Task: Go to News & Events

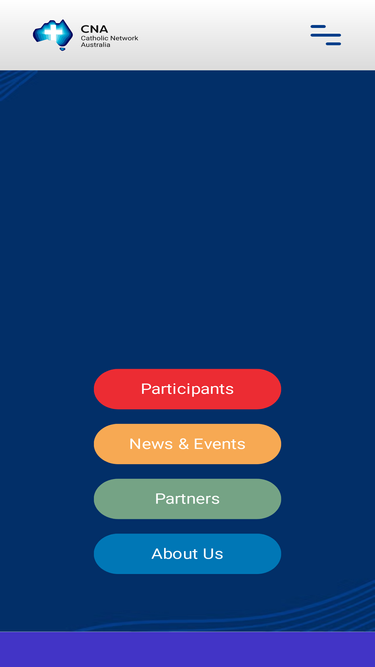Action: coord(188,444)
